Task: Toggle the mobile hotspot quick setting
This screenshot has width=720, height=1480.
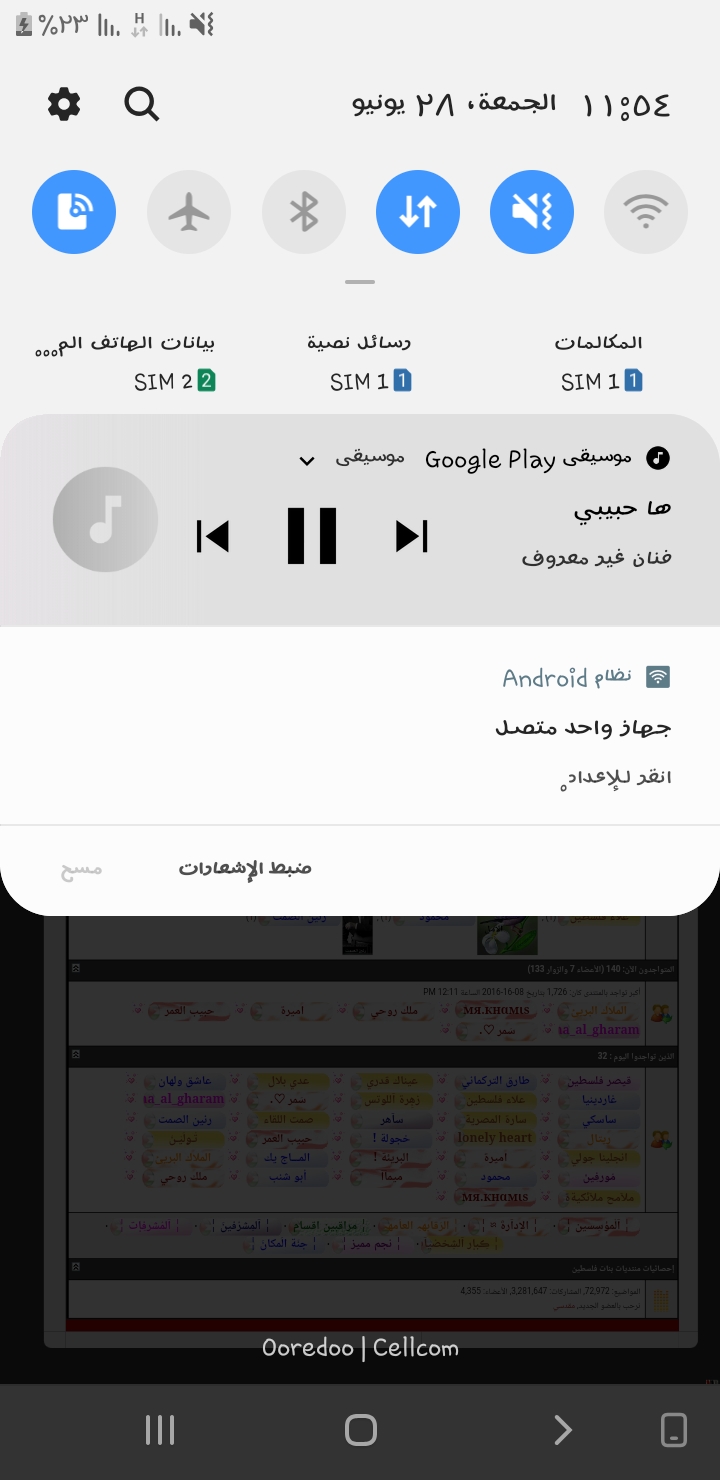Action: pyautogui.click(x=74, y=212)
